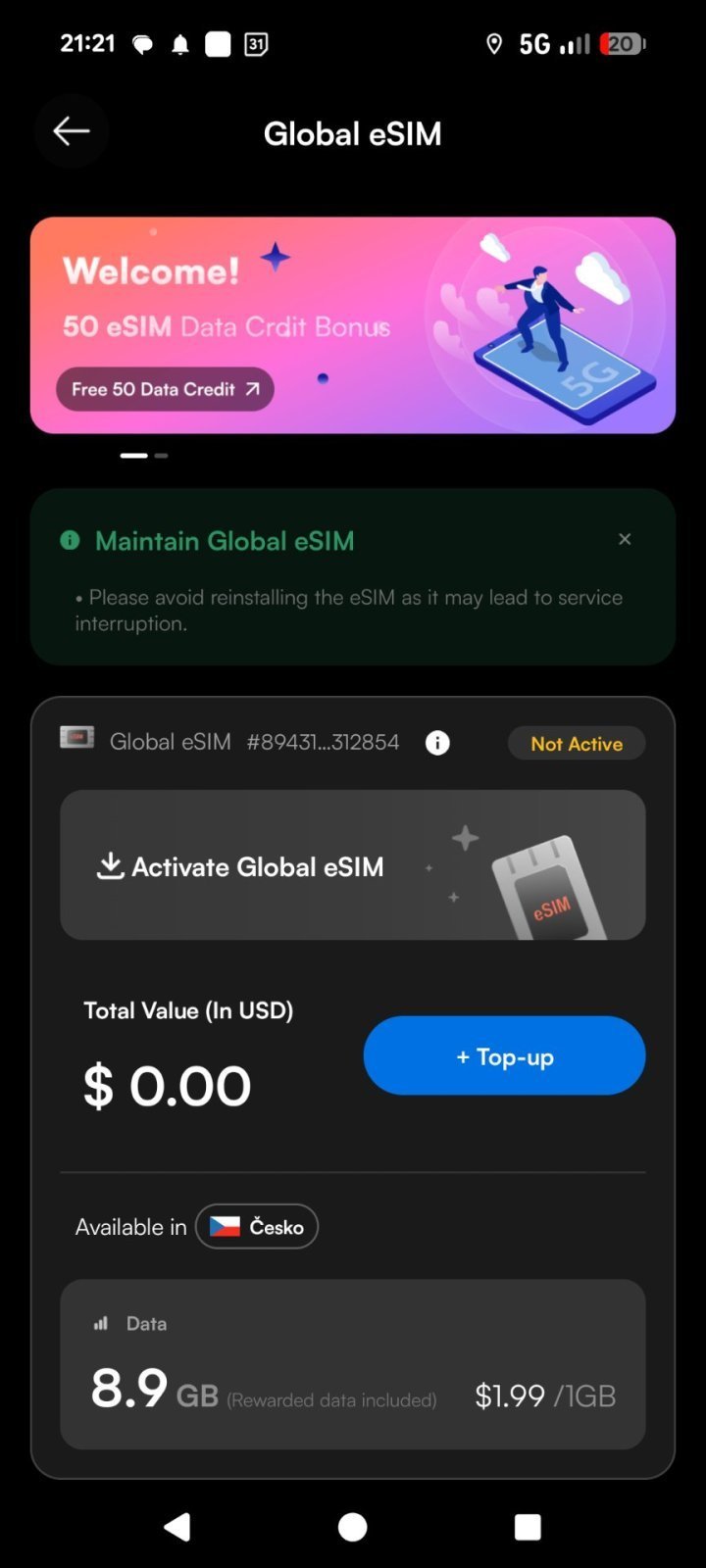This screenshot has width=706, height=1568.
Task: Go back using the top arrow
Action: coord(72,131)
